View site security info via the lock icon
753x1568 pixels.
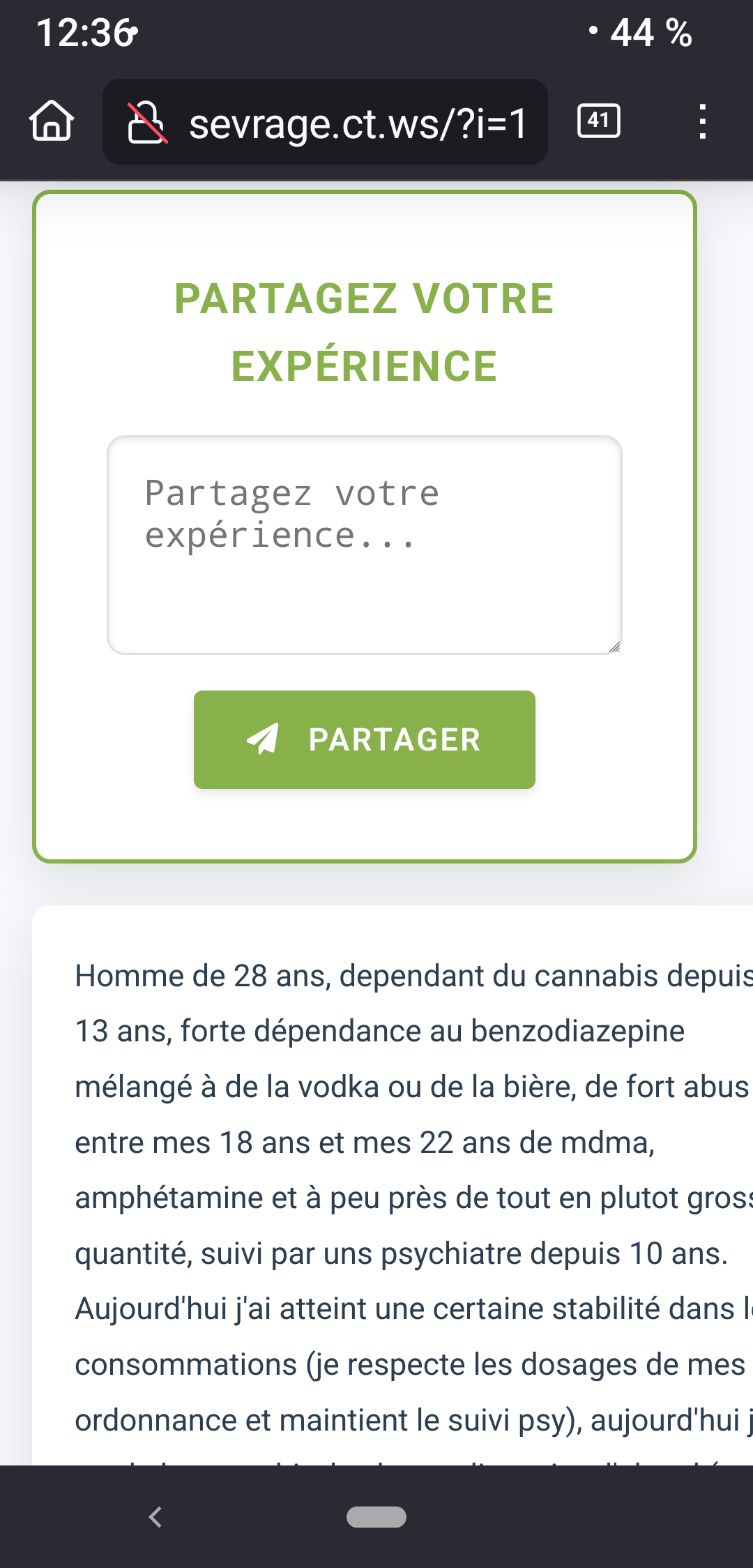(x=147, y=122)
